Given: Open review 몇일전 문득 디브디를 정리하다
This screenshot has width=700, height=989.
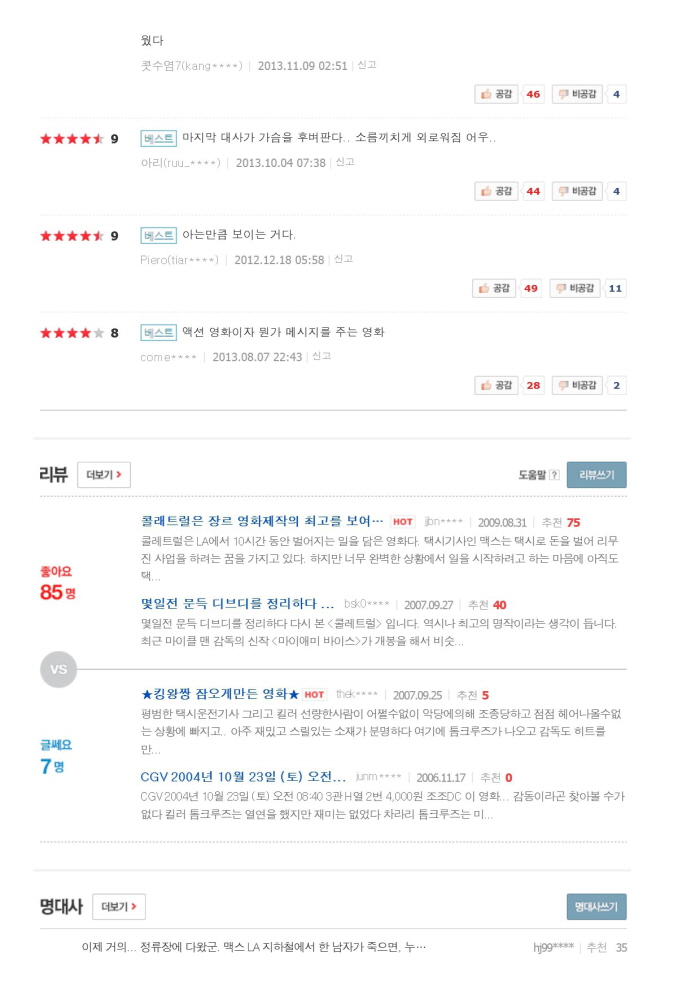Looking at the screenshot, I should click(237, 604).
